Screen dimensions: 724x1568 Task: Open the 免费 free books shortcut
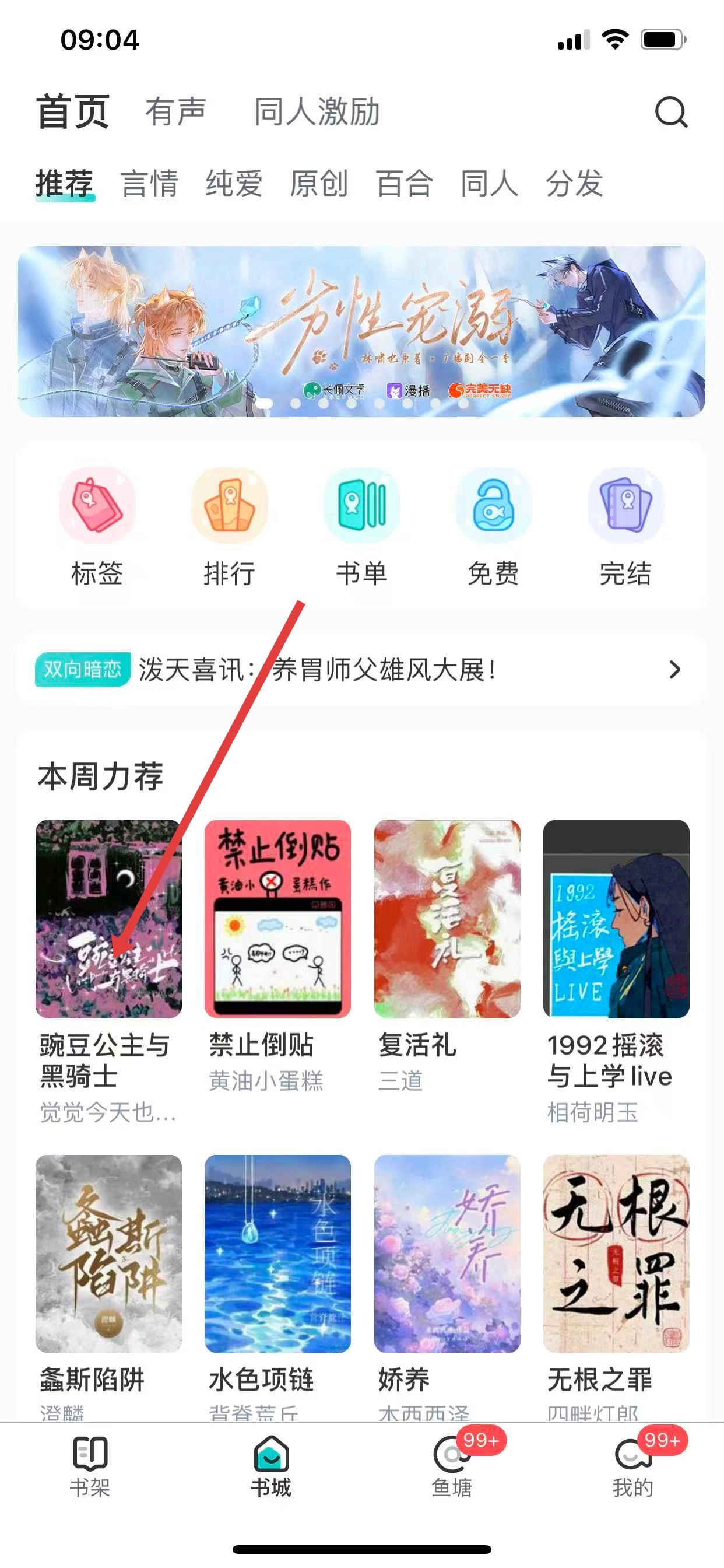point(493,526)
